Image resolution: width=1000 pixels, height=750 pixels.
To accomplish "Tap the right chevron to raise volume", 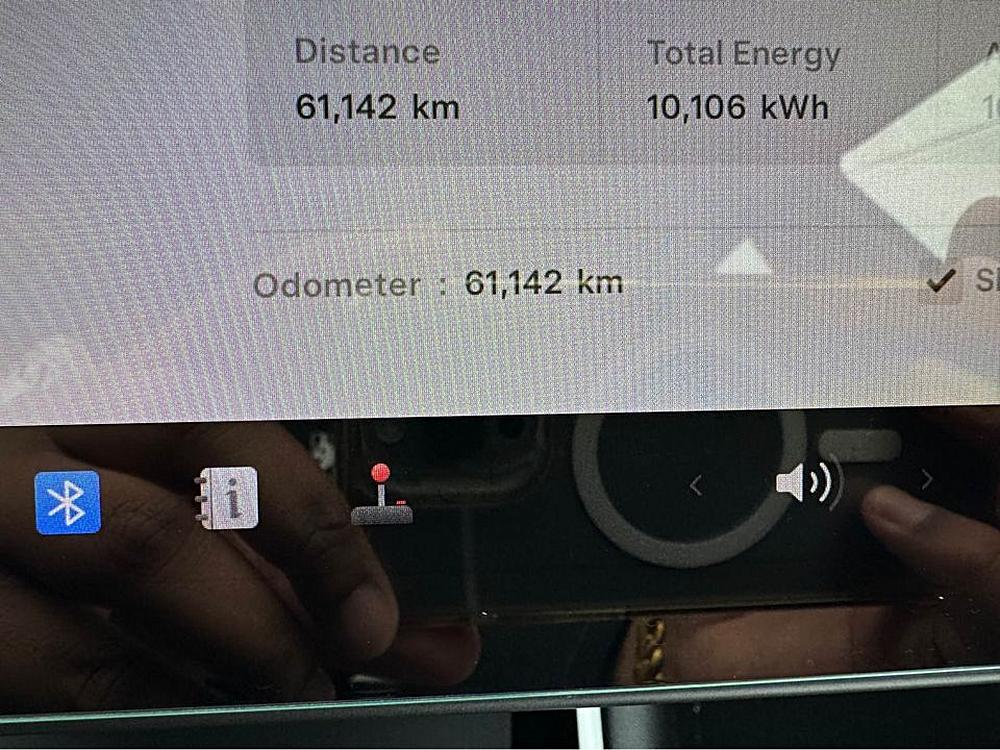I will 927,480.
